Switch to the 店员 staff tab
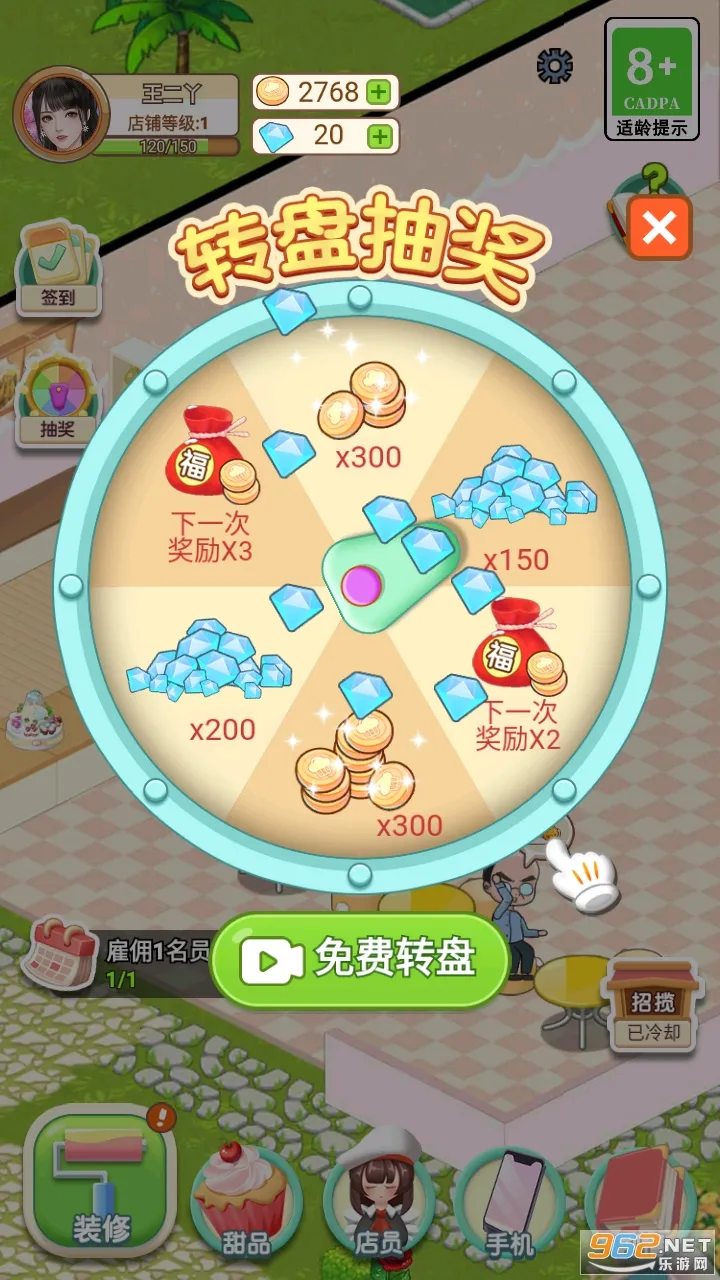The width and height of the screenshot is (720, 1280). coord(379,1200)
